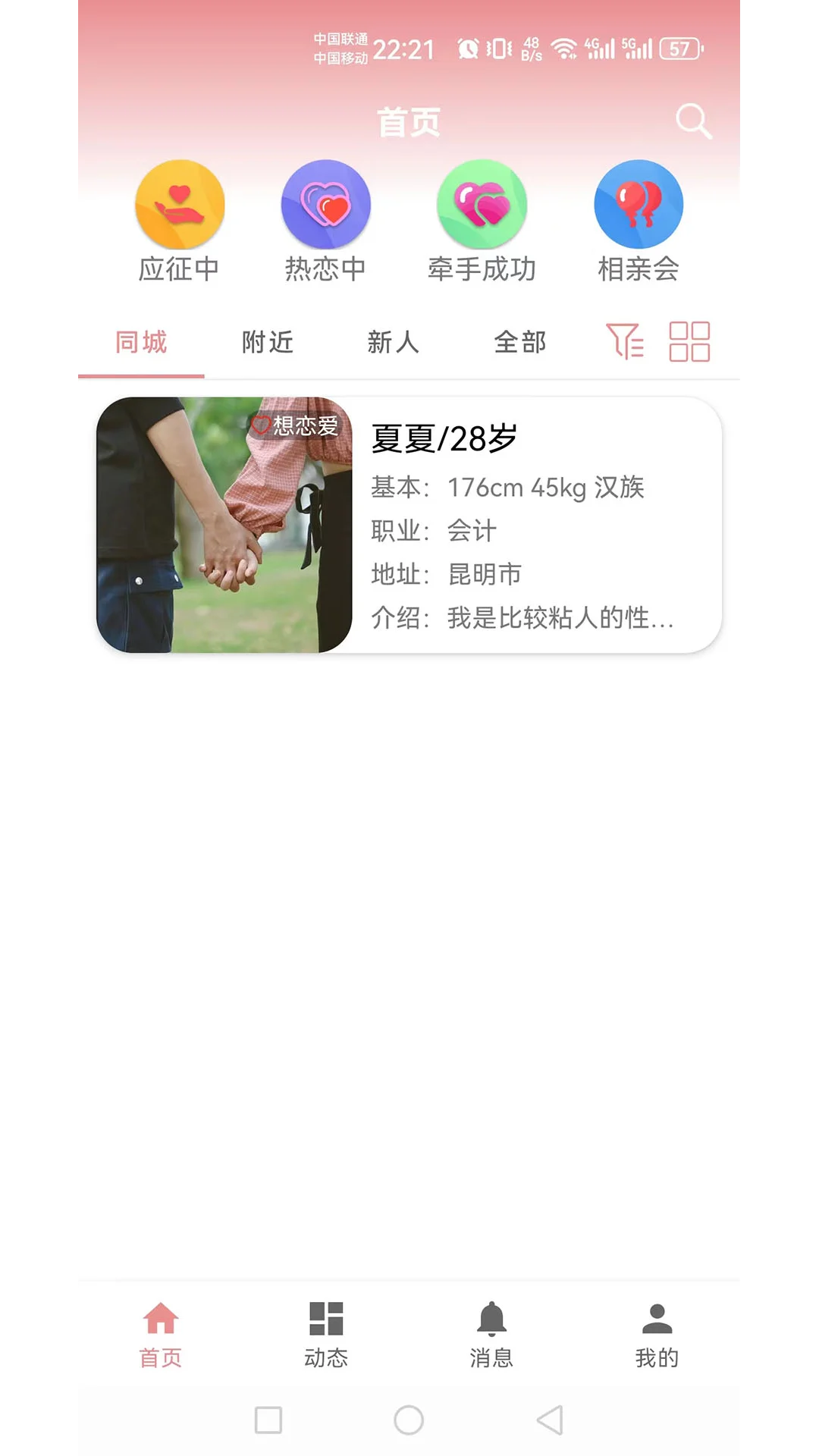This screenshot has height=1456, width=819.
Task: Open the search icon on home page
Action: (x=692, y=120)
